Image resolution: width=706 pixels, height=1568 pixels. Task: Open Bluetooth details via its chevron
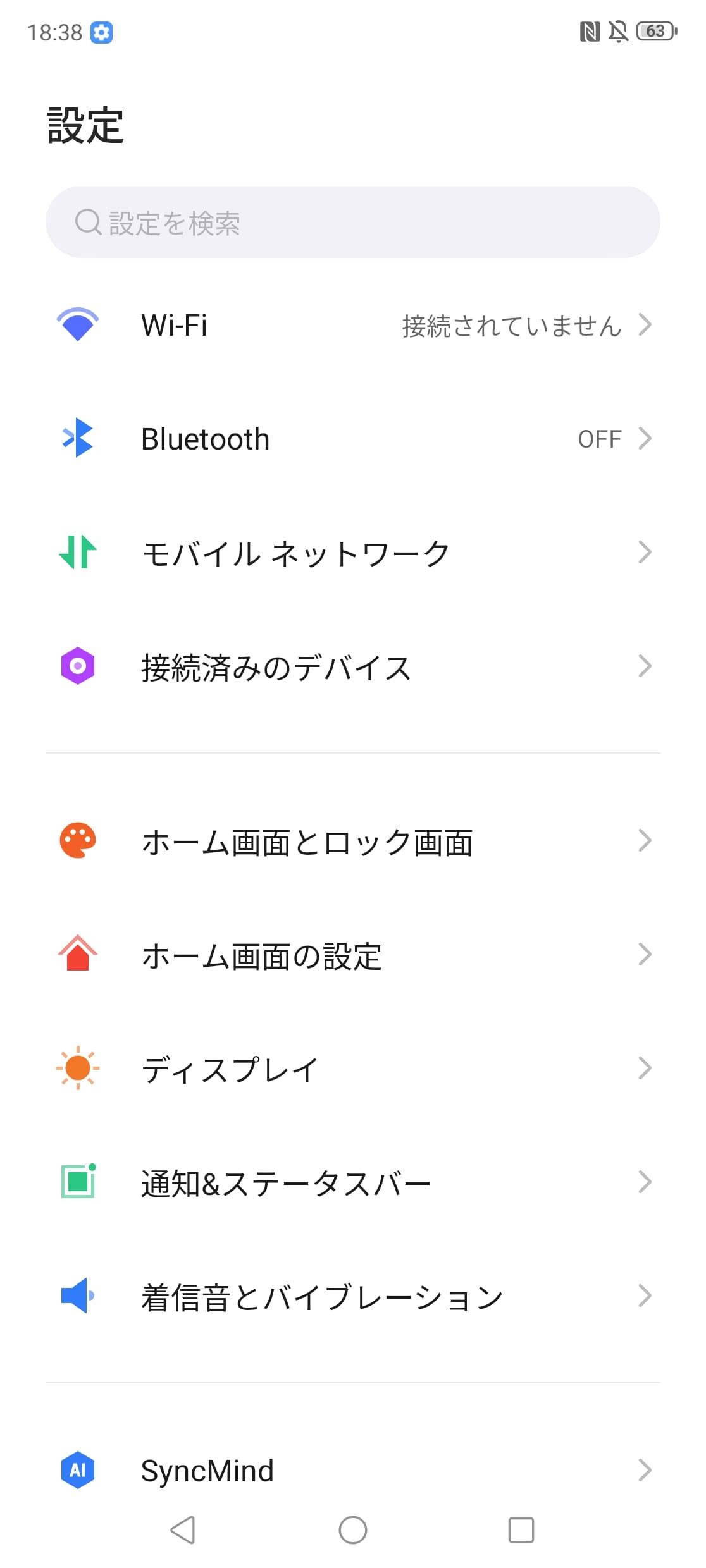(x=646, y=438)
